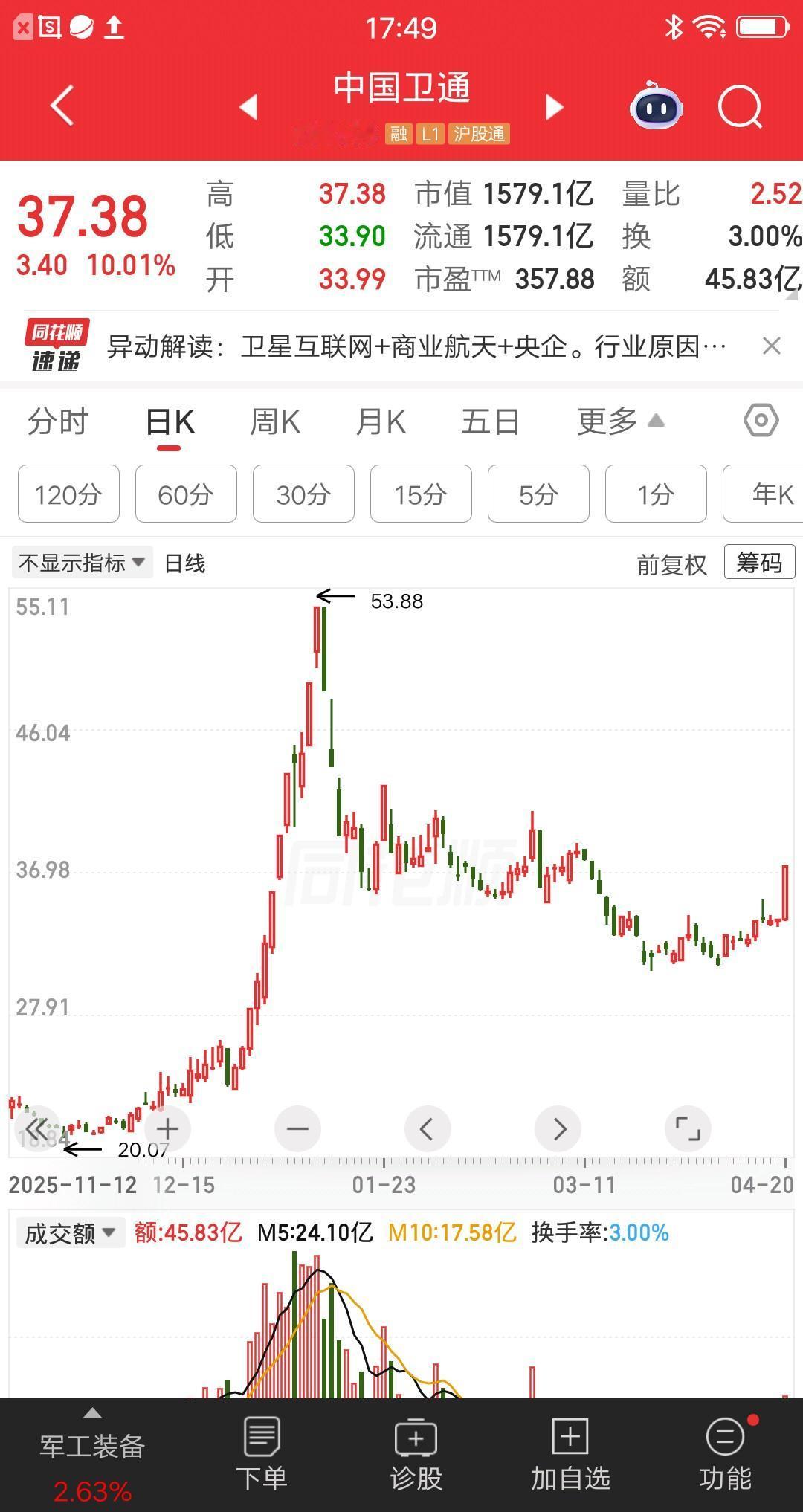The width and height of the screenshot is (803, 1512).
Task: Navigate to previous stock with left arrow
Action: tap(249, 107)
